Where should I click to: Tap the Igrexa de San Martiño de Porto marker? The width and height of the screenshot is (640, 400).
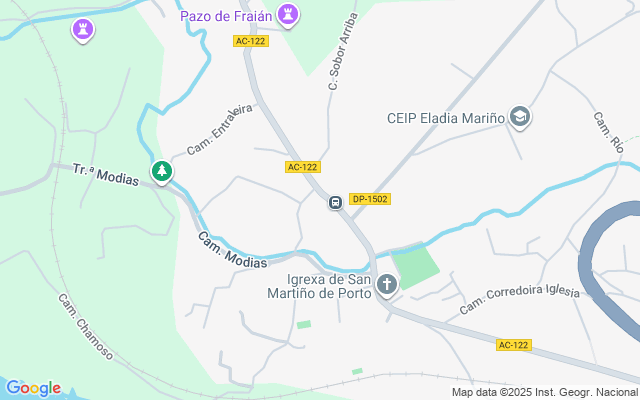coord(386,286)
